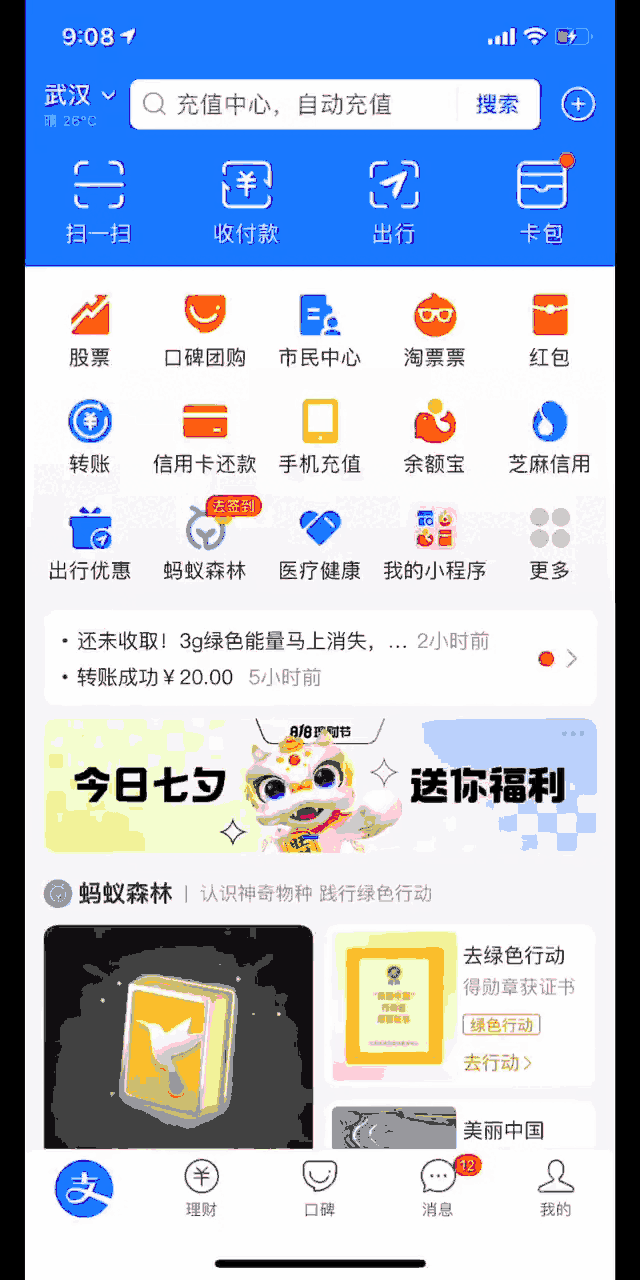This screenshot has width=640, height=1280.
Task: Open 转账 transfer service
Action: [90, 436]
